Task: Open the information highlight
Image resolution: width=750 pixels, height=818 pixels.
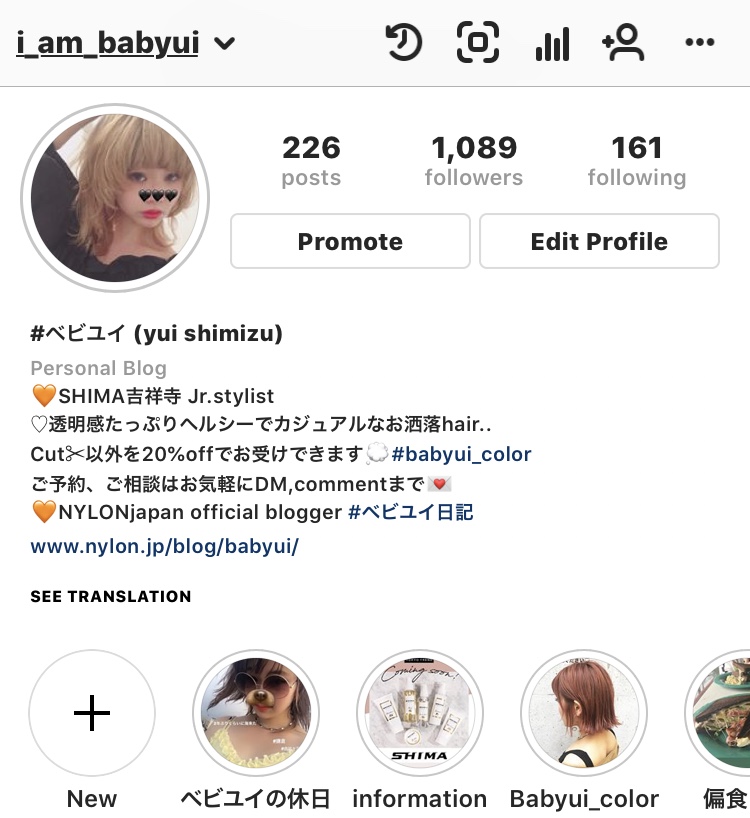Action: tap(419, 713)
